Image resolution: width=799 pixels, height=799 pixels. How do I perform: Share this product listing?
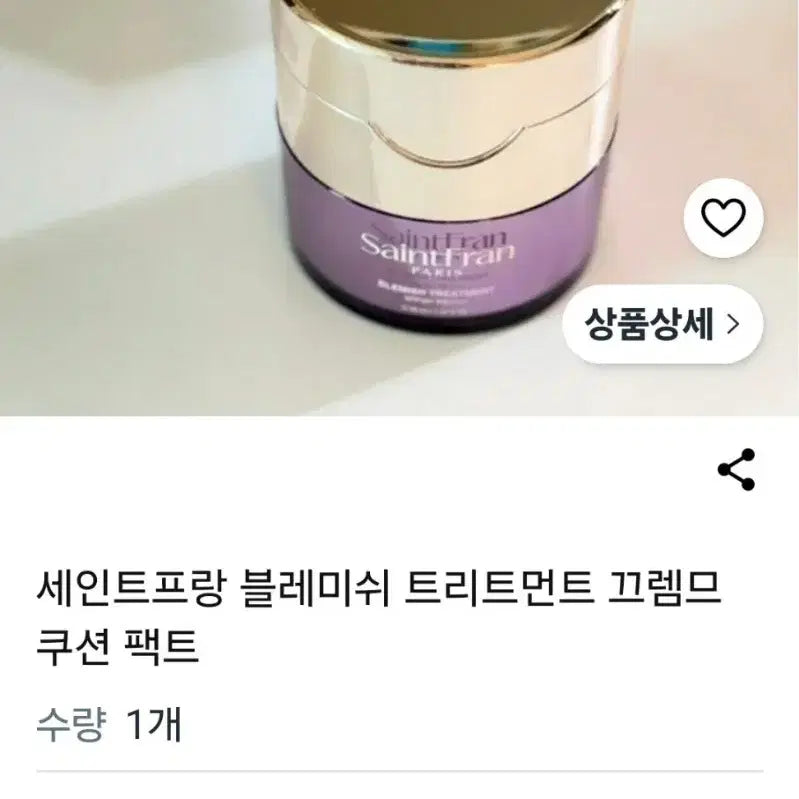coord(737,470)
